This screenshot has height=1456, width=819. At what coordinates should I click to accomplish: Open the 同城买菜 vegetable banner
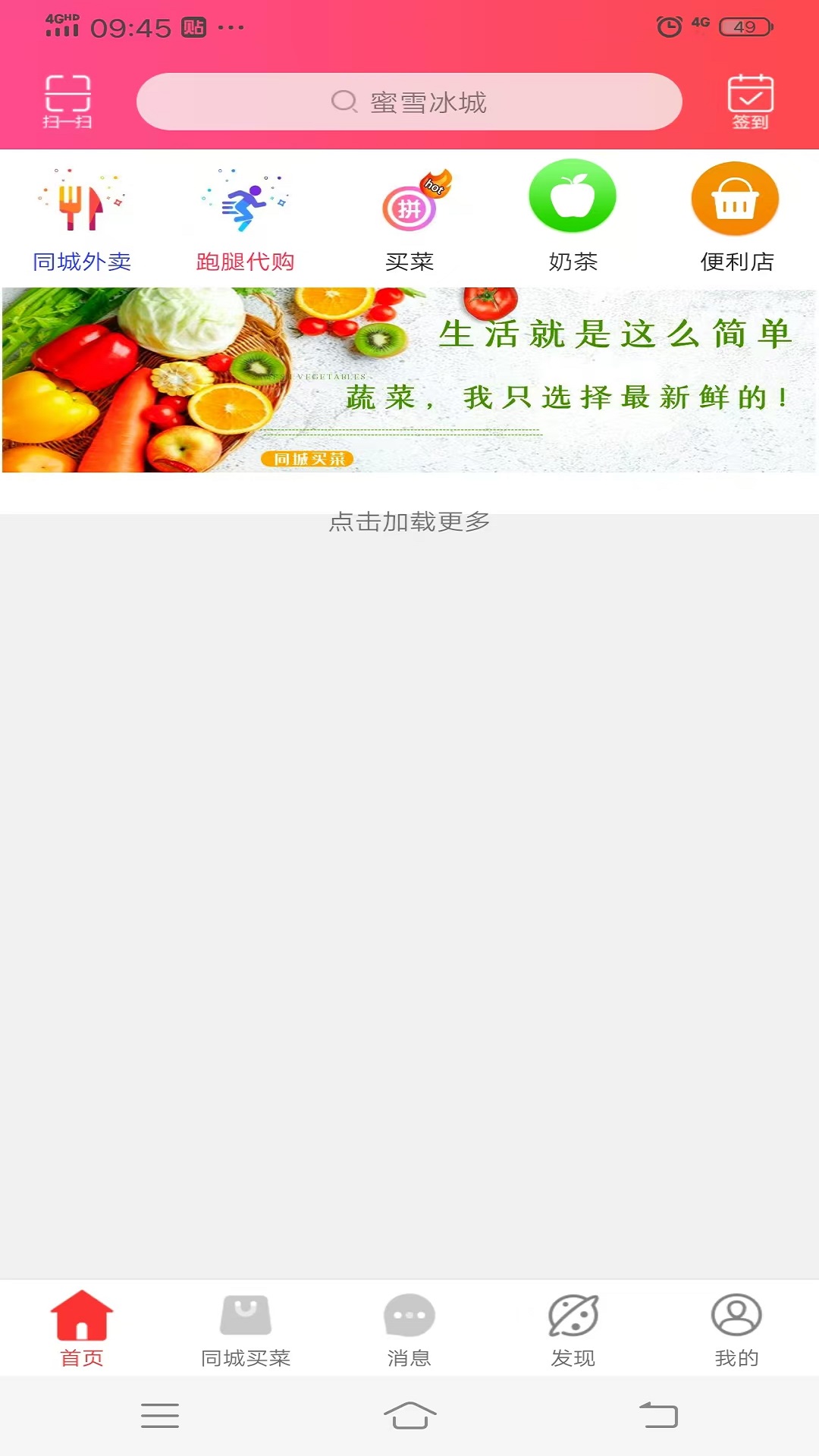(409, 380)
